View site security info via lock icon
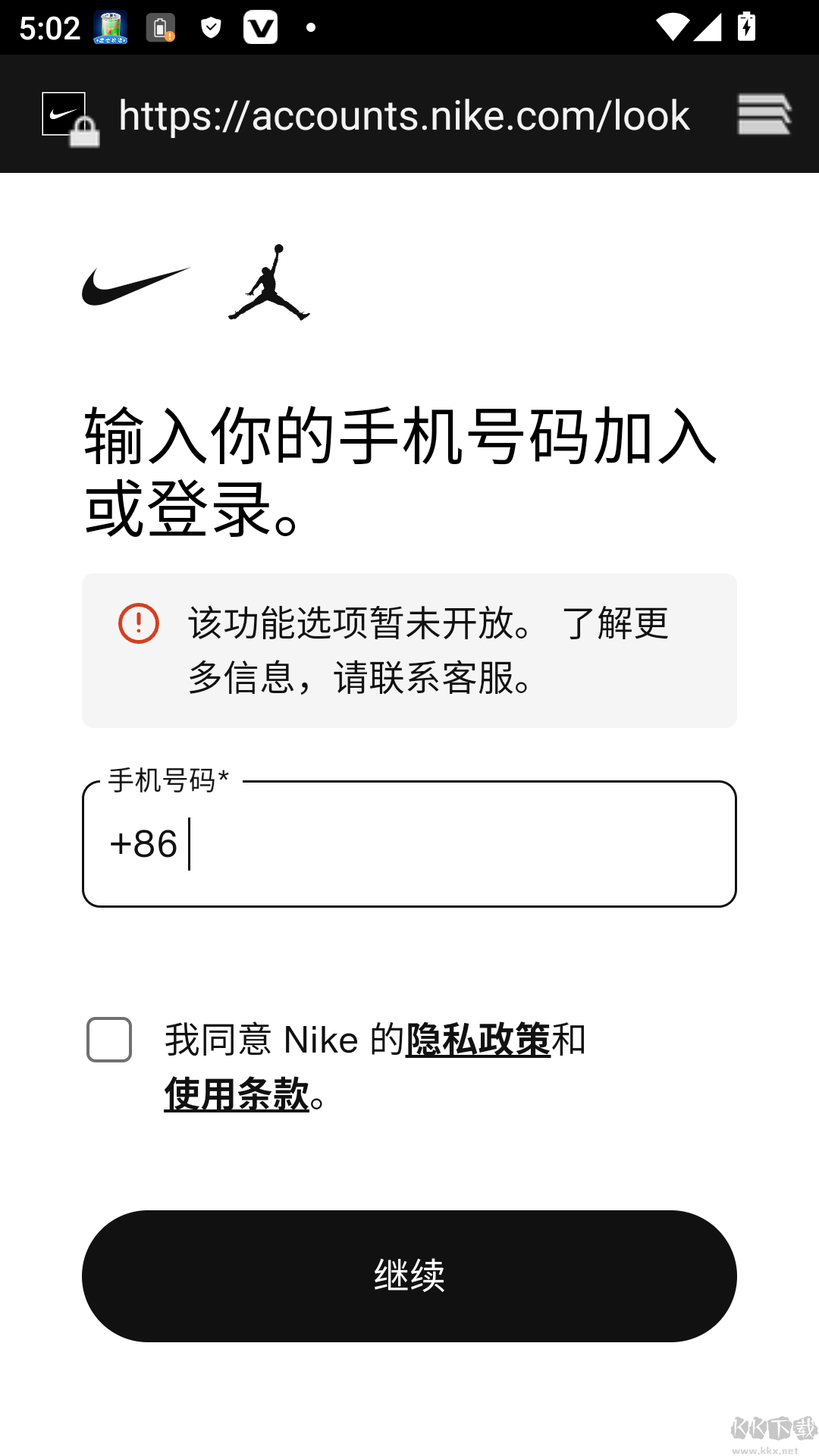 coord(70,118)
